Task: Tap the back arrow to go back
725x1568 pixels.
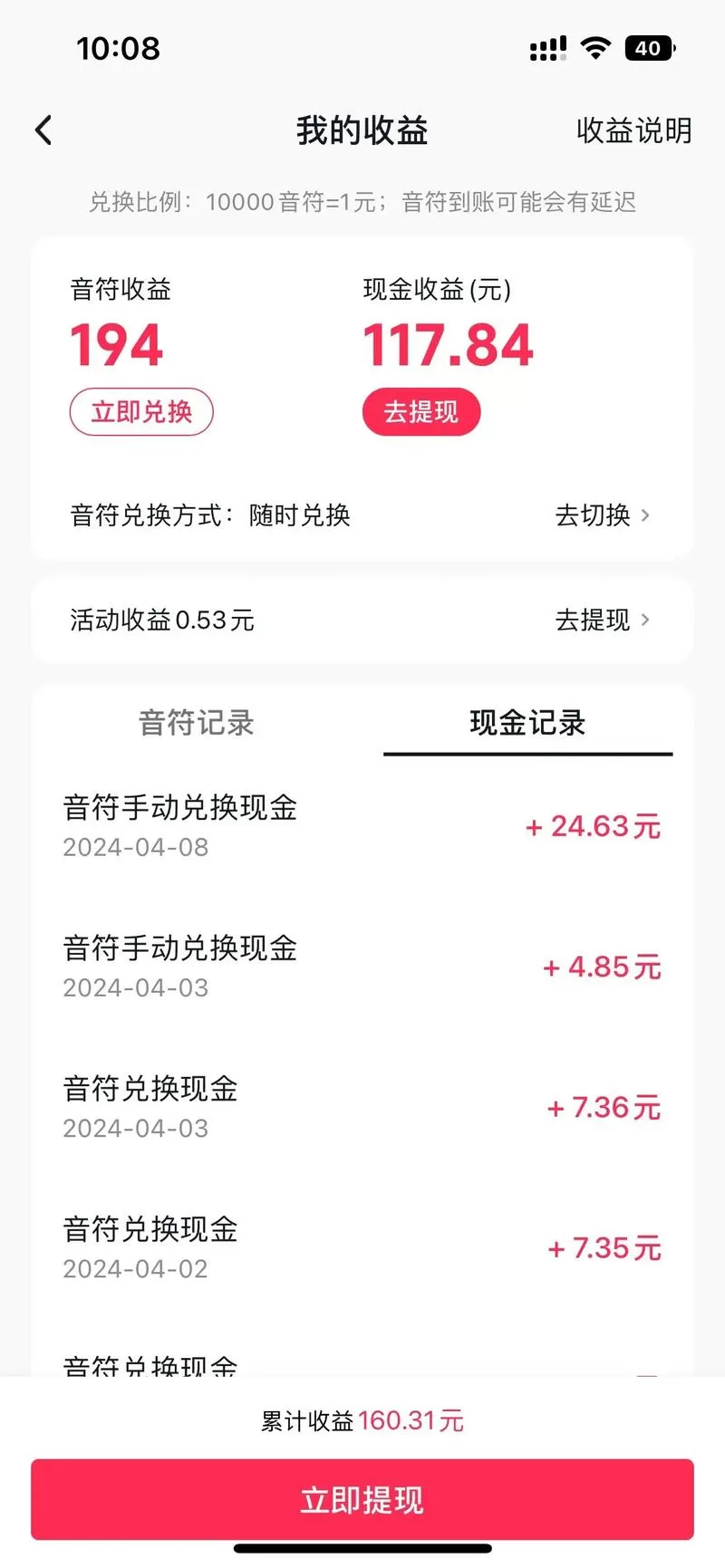Action: pyautogui.click(x=43, y=130)
